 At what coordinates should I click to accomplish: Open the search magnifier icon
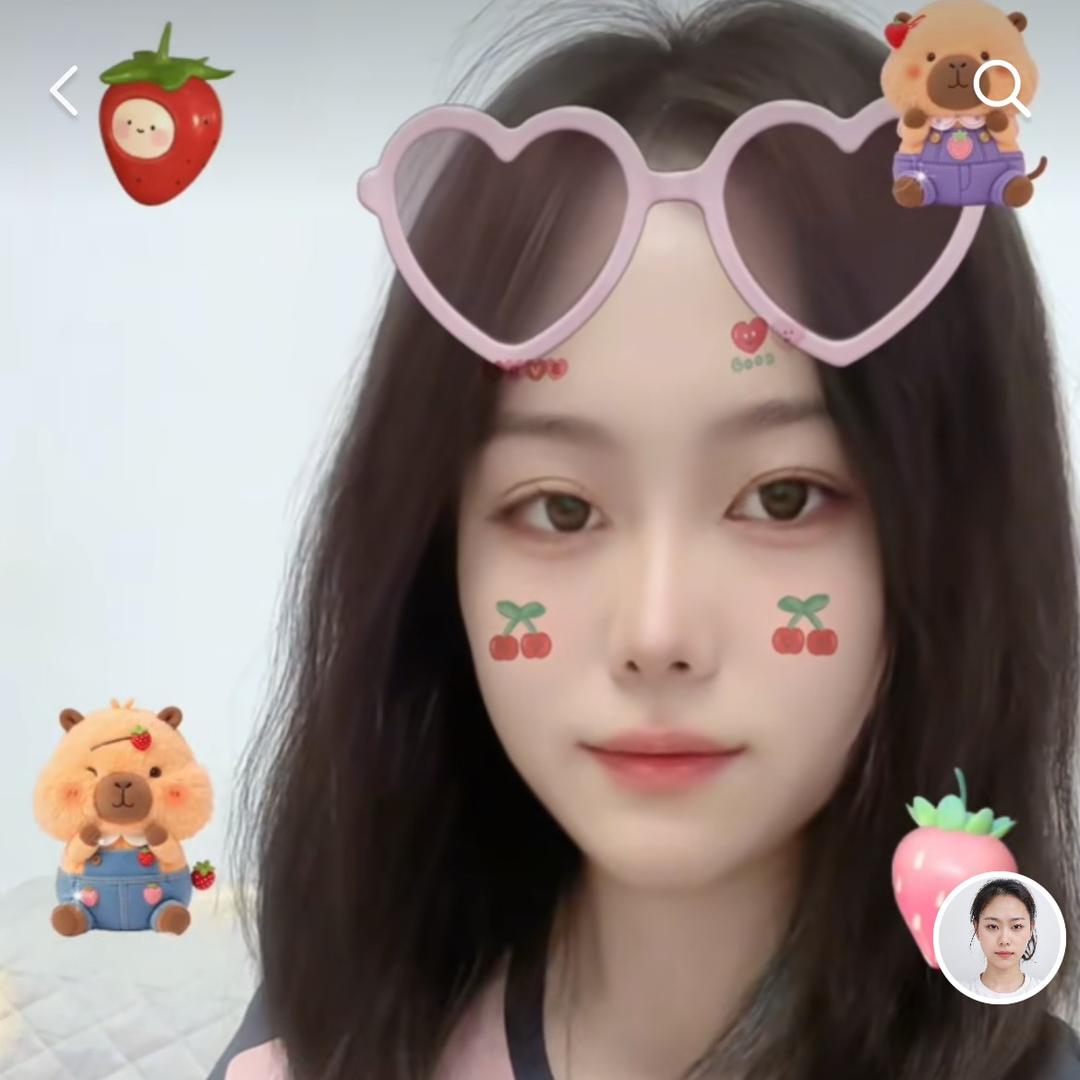pos(1000,88)
